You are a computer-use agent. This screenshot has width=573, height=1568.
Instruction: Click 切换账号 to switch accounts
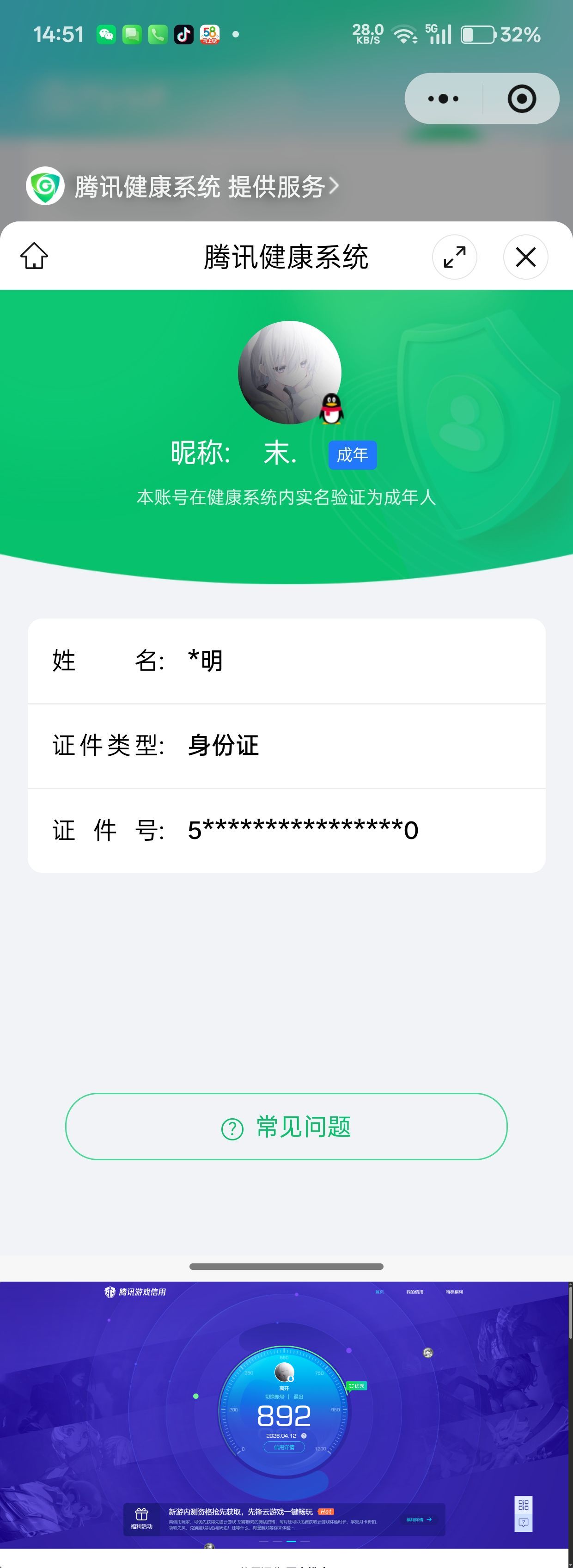pos(277,1396)
